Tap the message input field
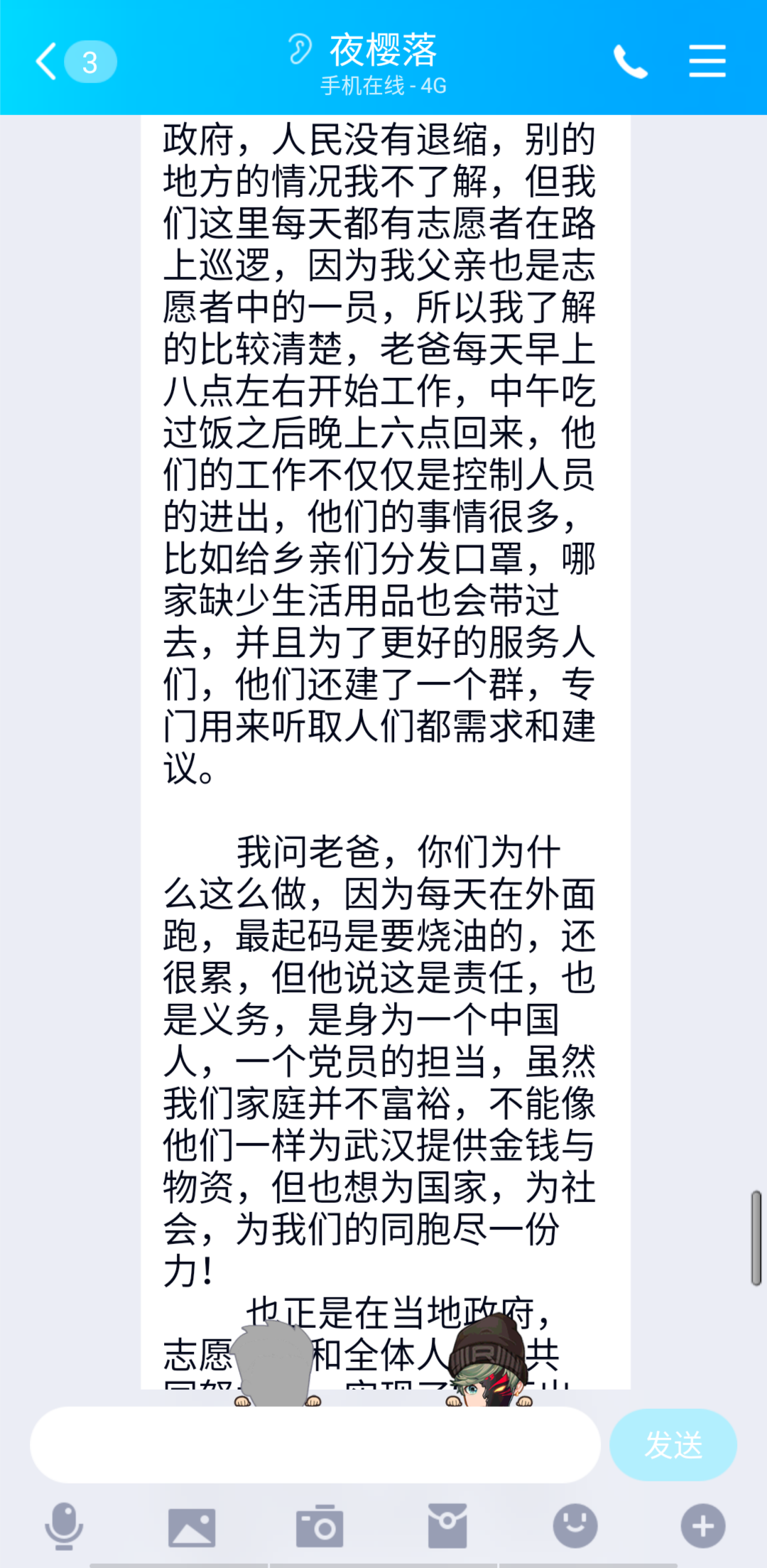Image resolution: width=767 pixels, height=1568 pixels. [x=315, y=1445]
